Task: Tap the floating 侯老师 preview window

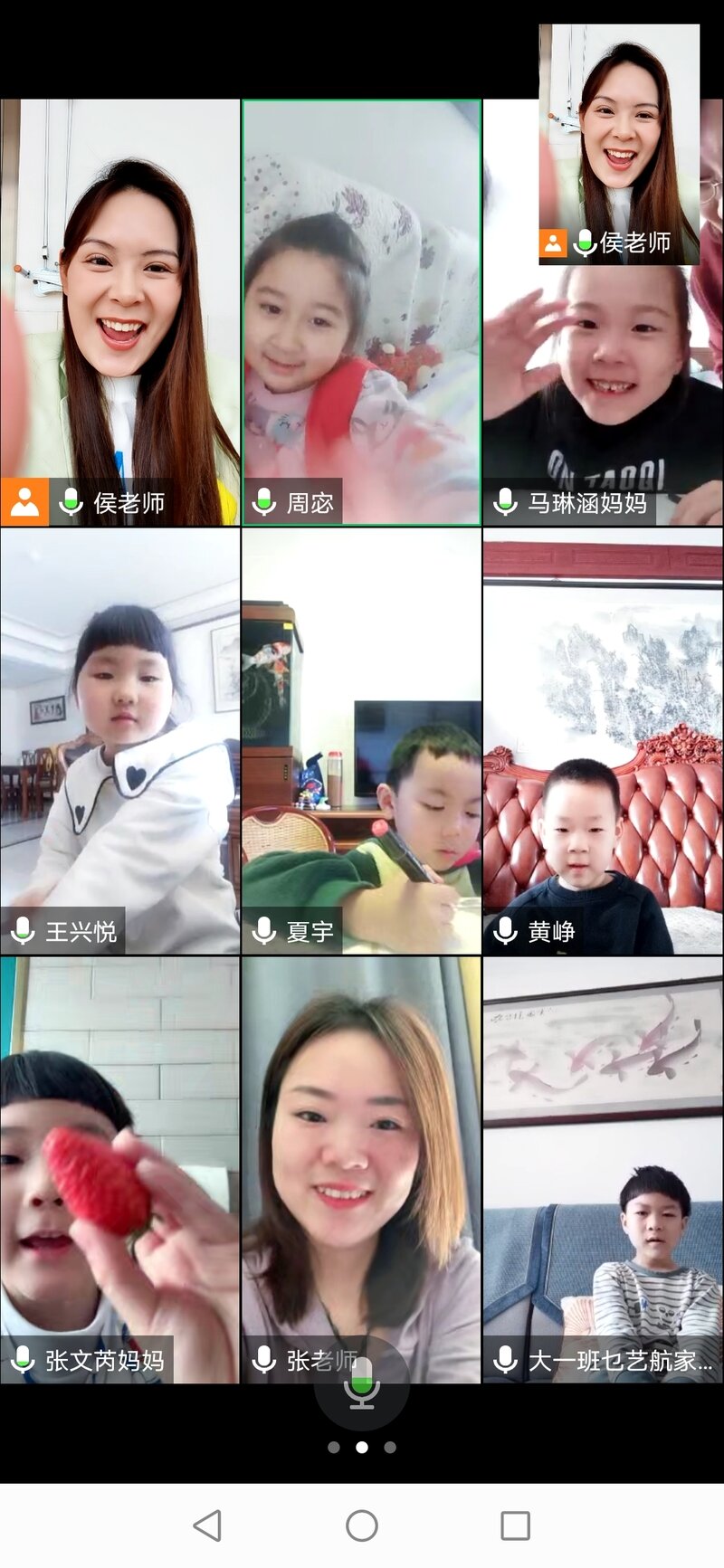Action: point(619,145)
